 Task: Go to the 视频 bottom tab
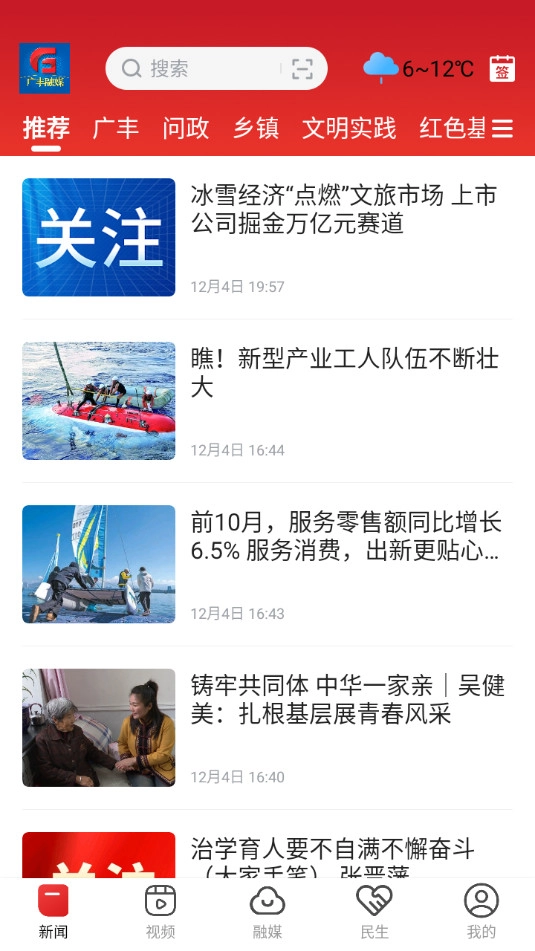tap(160, 912)
